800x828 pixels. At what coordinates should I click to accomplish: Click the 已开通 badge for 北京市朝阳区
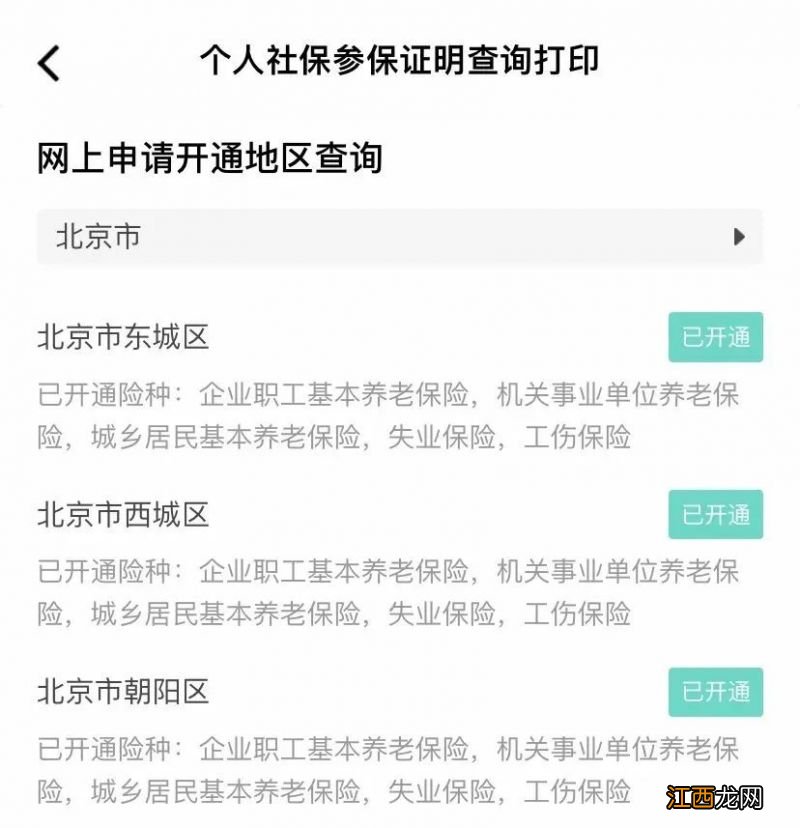[715, 693]
